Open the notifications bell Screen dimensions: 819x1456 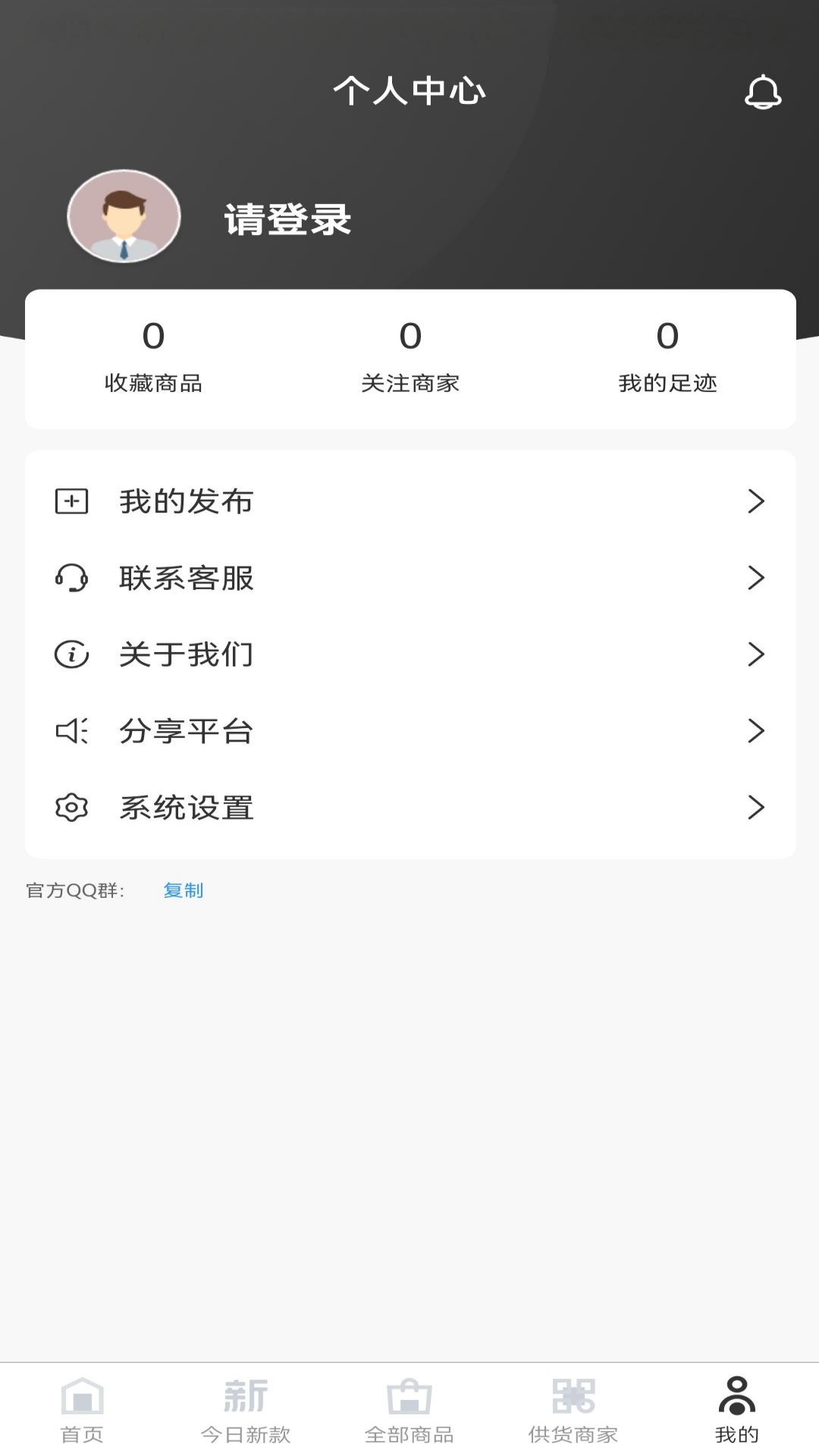[762, 93]
